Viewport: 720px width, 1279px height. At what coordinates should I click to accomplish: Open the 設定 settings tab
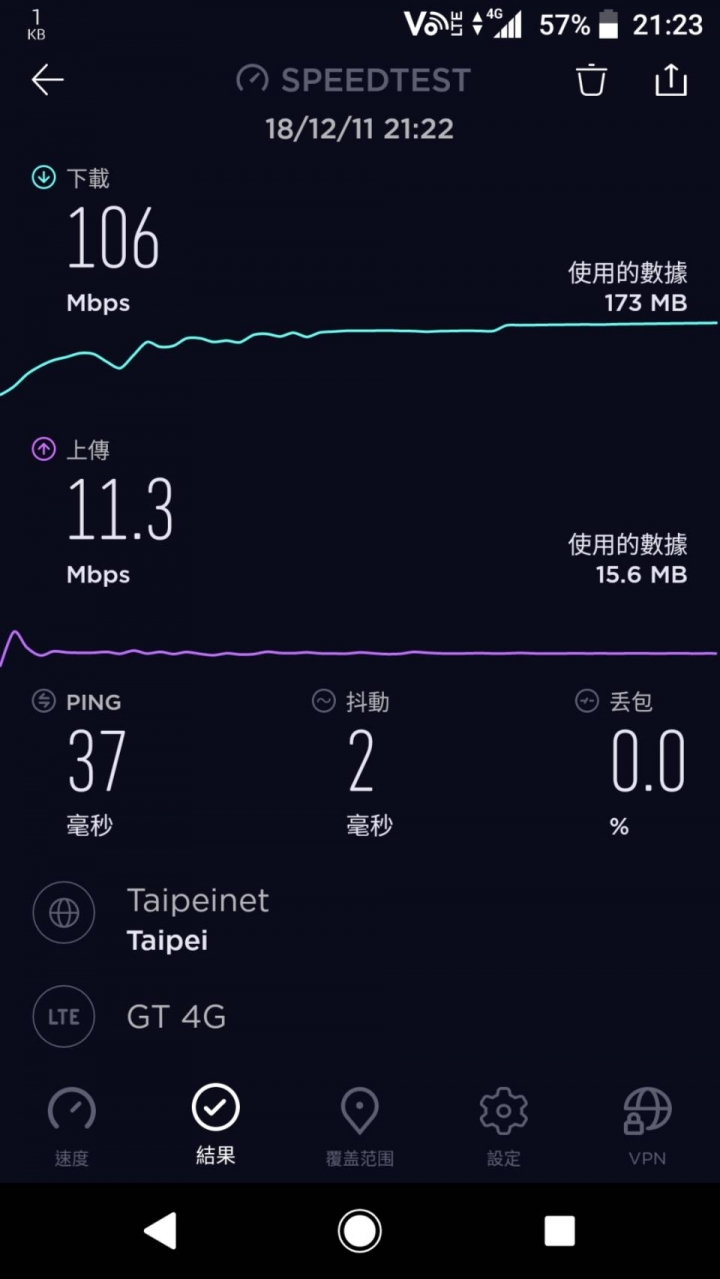504,1127
